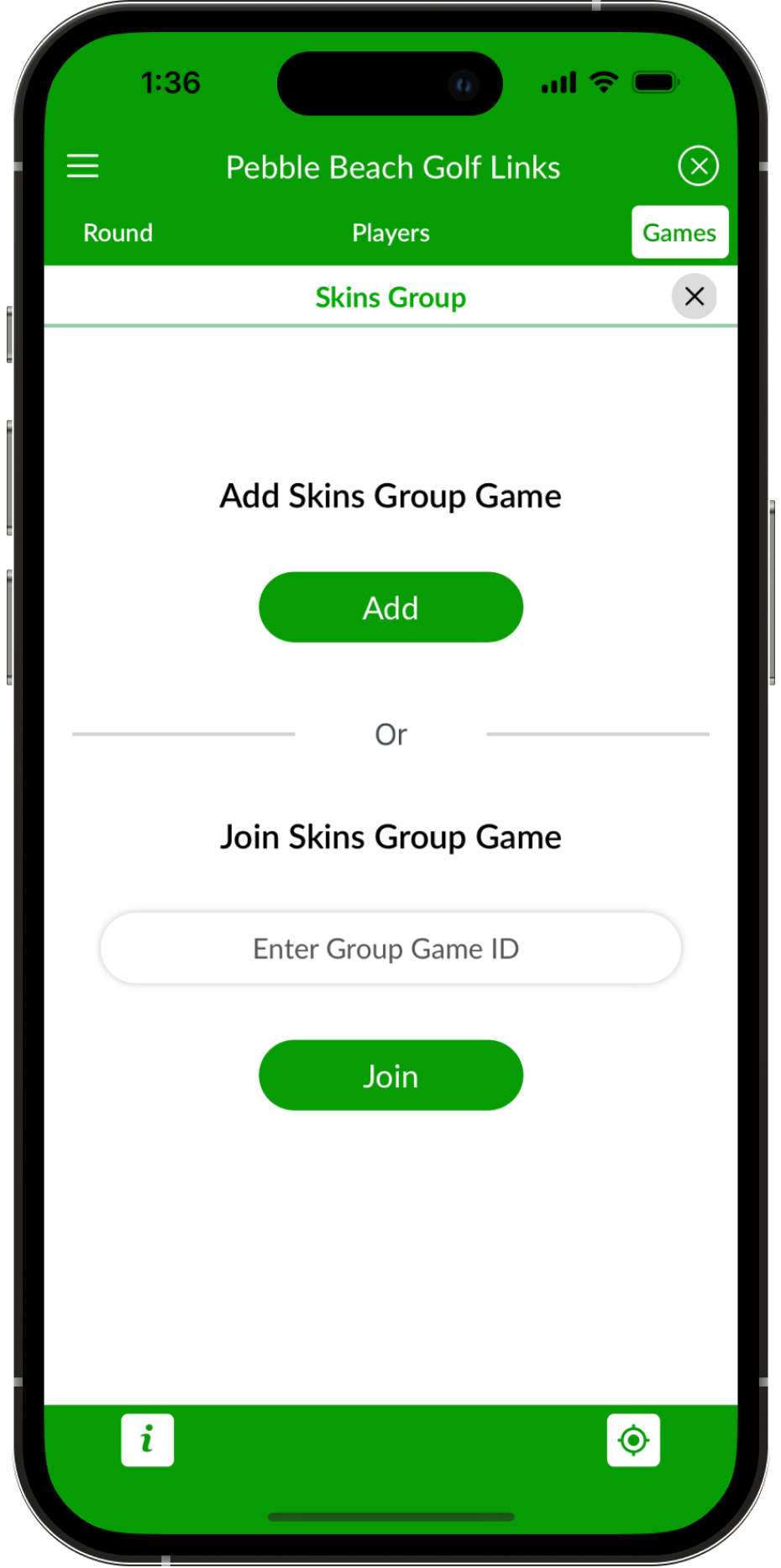
Task: Select the Games tab
Action: pos(679,233)
